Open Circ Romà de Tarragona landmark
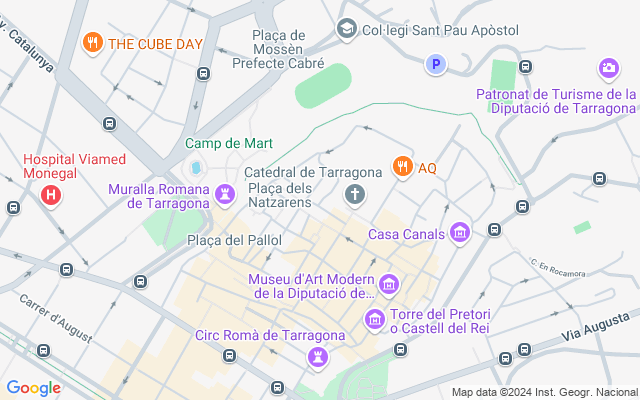Image resolution: width=640 pixels, height=400 pixels. point(319,357)
